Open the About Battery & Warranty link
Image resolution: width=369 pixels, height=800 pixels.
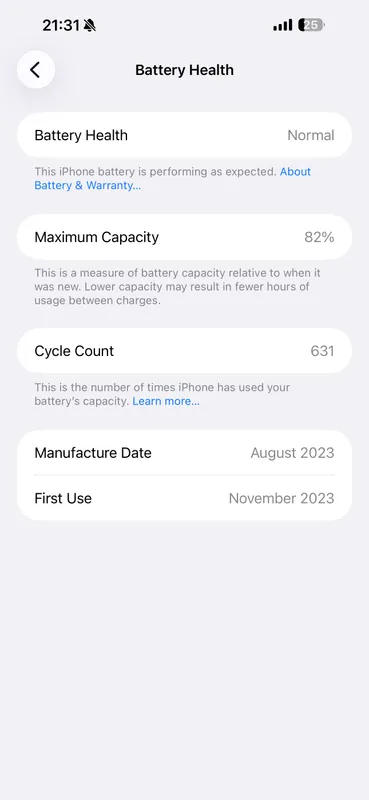click(87, 185)
